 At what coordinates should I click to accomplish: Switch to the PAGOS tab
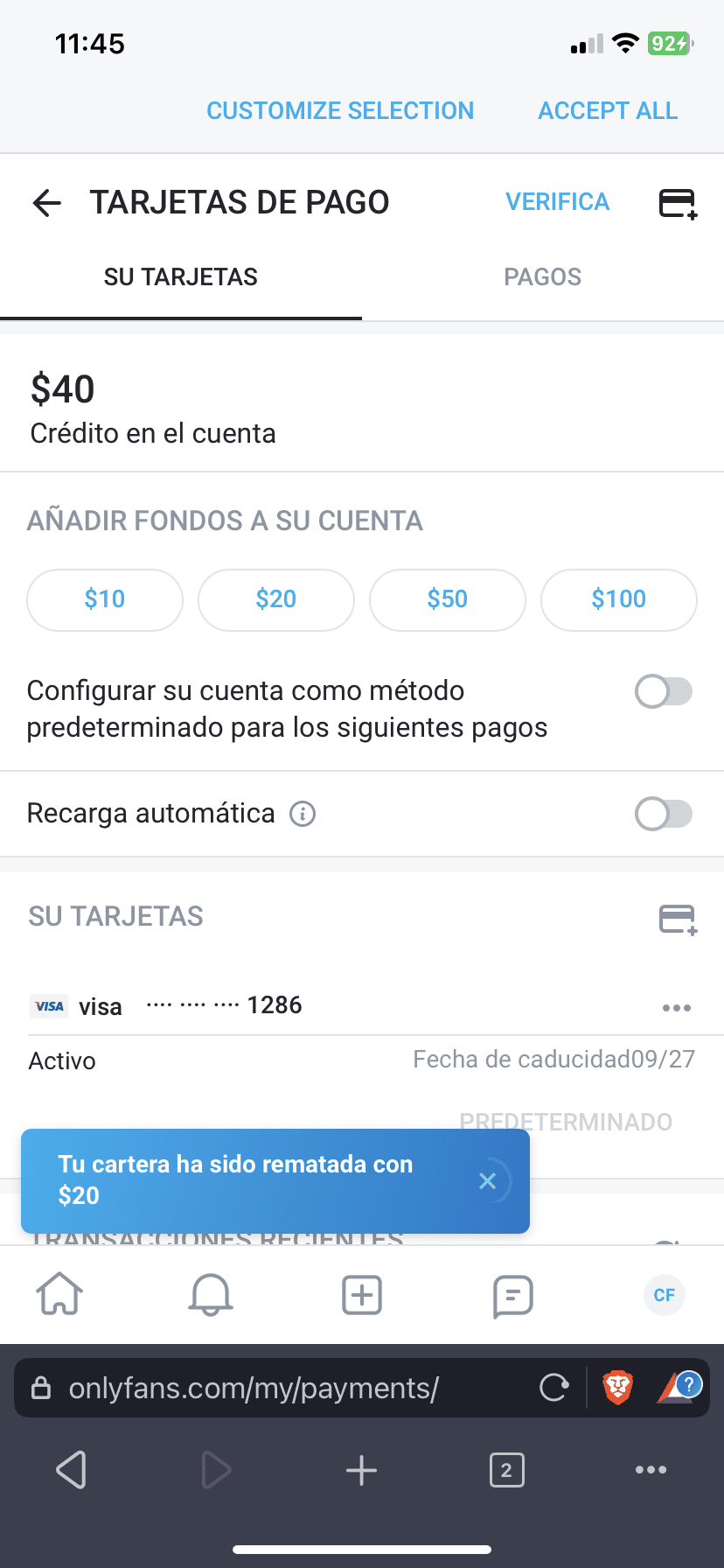pyautogui.click(x=542, y=277)
